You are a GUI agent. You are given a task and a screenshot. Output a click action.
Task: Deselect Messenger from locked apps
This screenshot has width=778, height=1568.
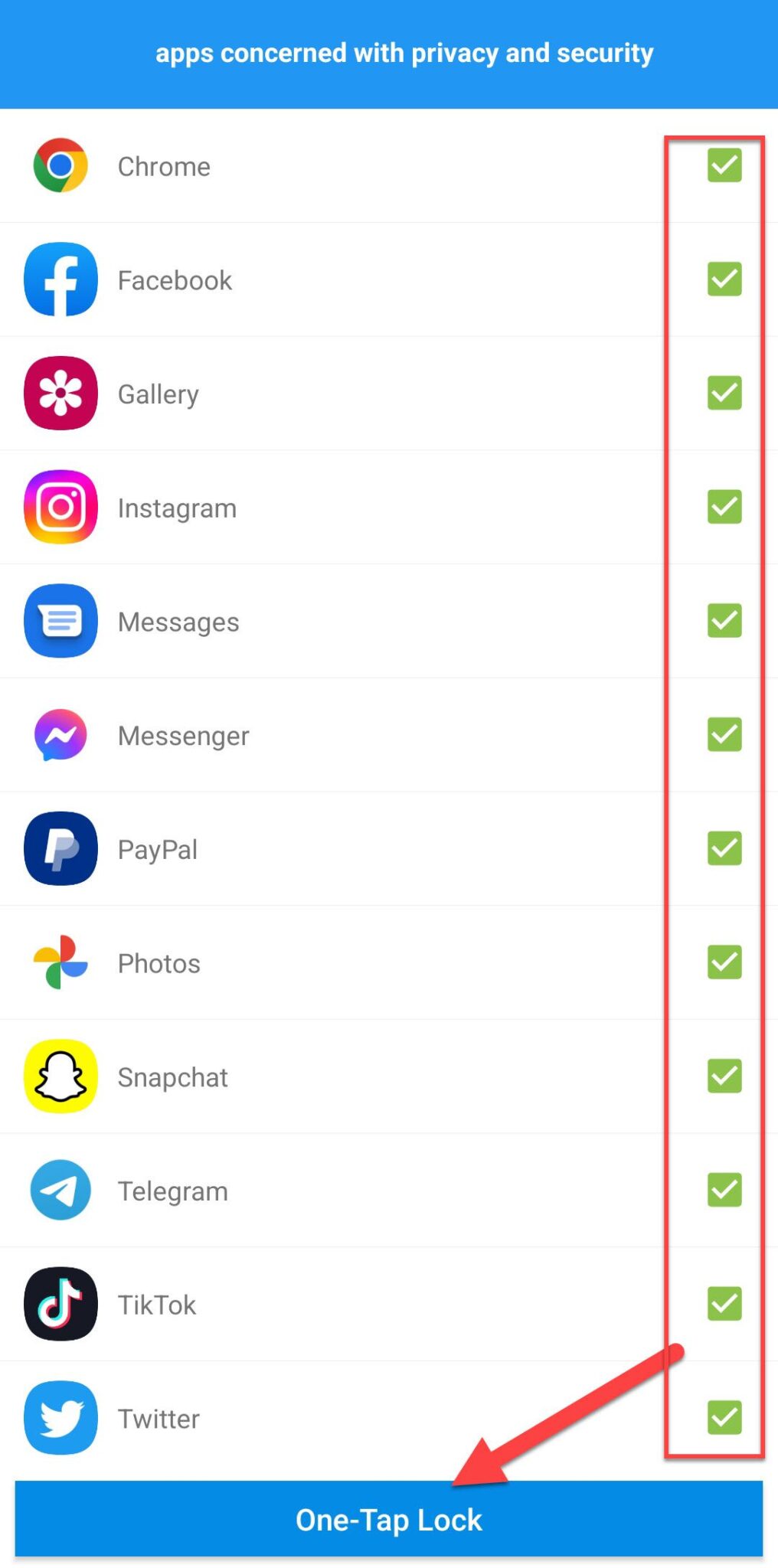[x=724, y=734]
